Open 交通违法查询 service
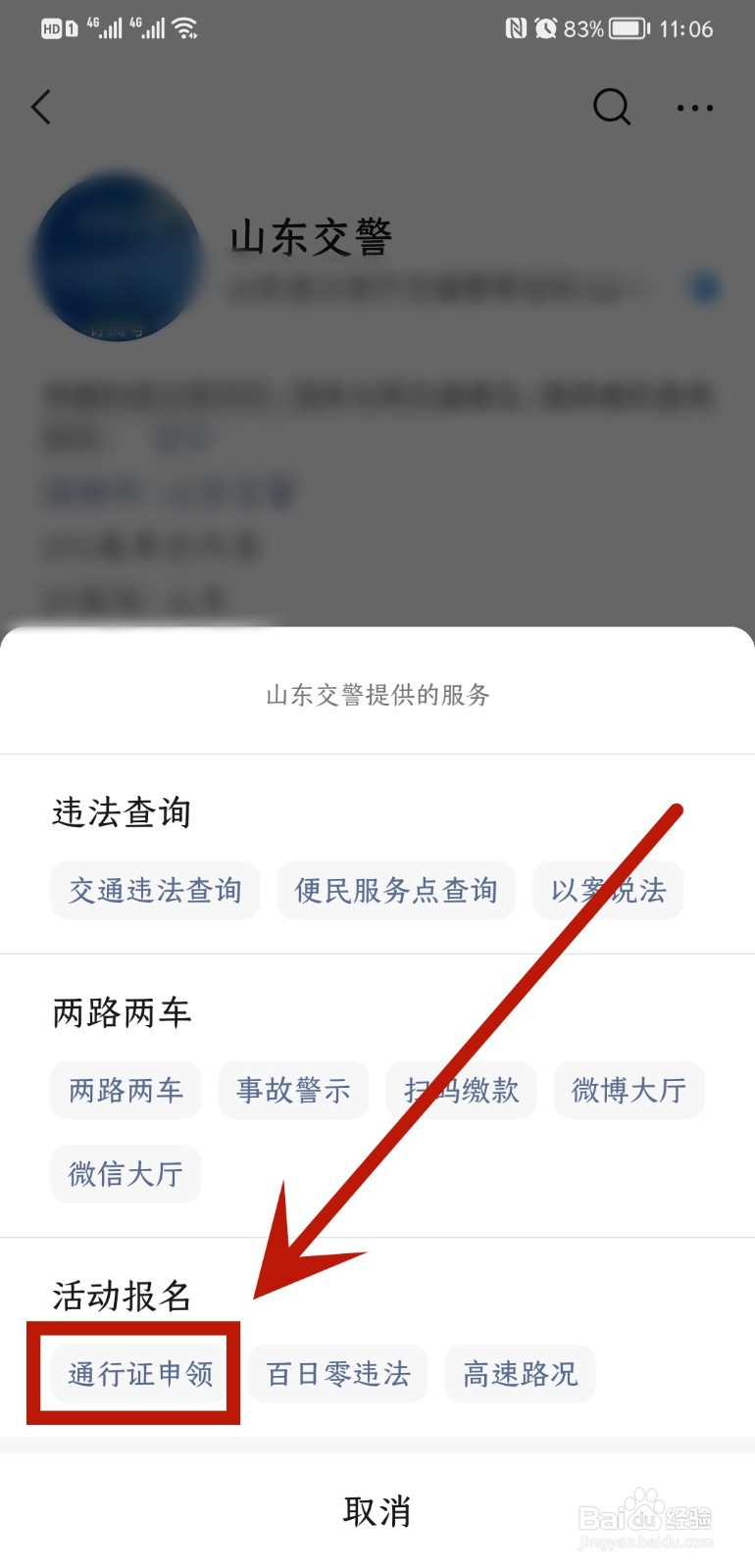Image resolution: width=755 pixels, height=1568 pixels. point(155,890)
